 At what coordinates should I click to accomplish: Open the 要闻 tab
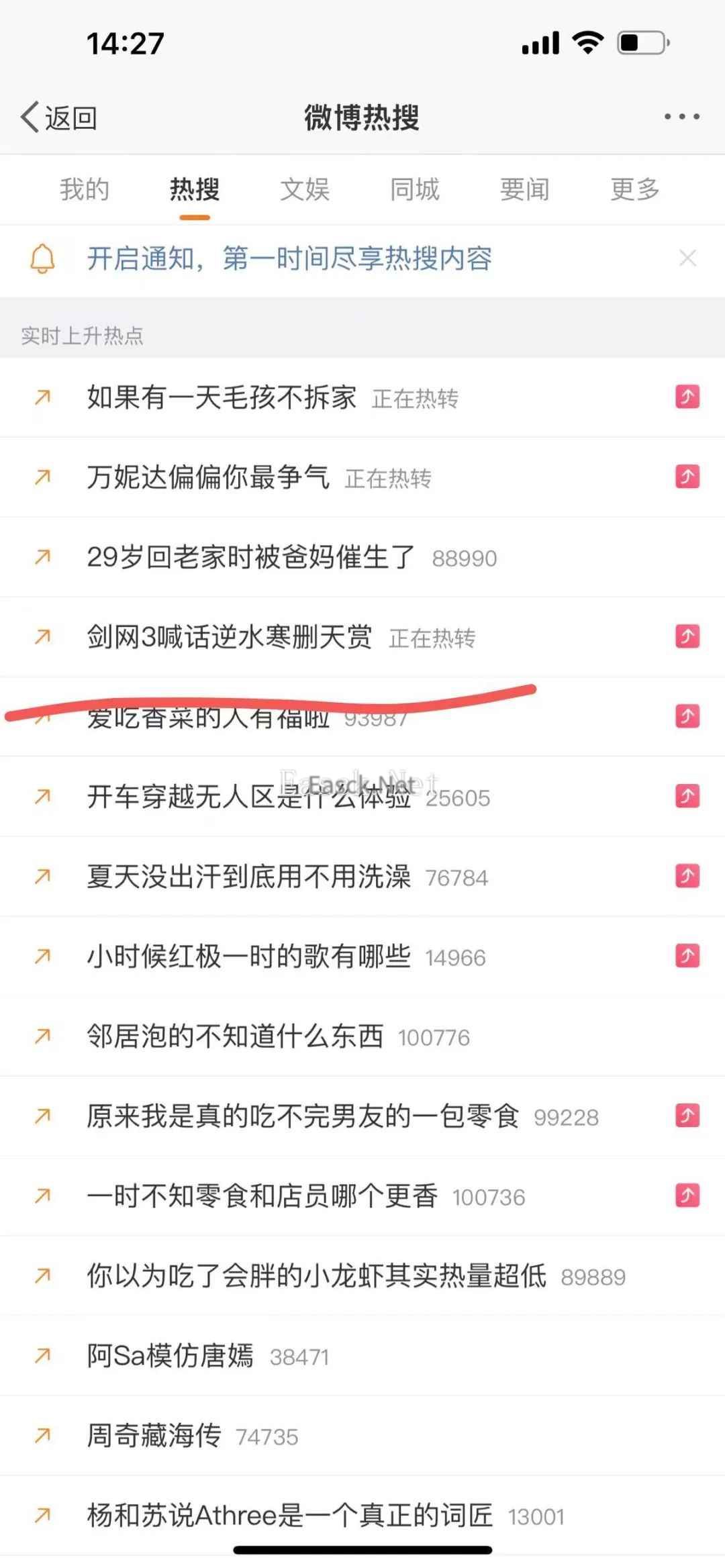click(524, 190)
